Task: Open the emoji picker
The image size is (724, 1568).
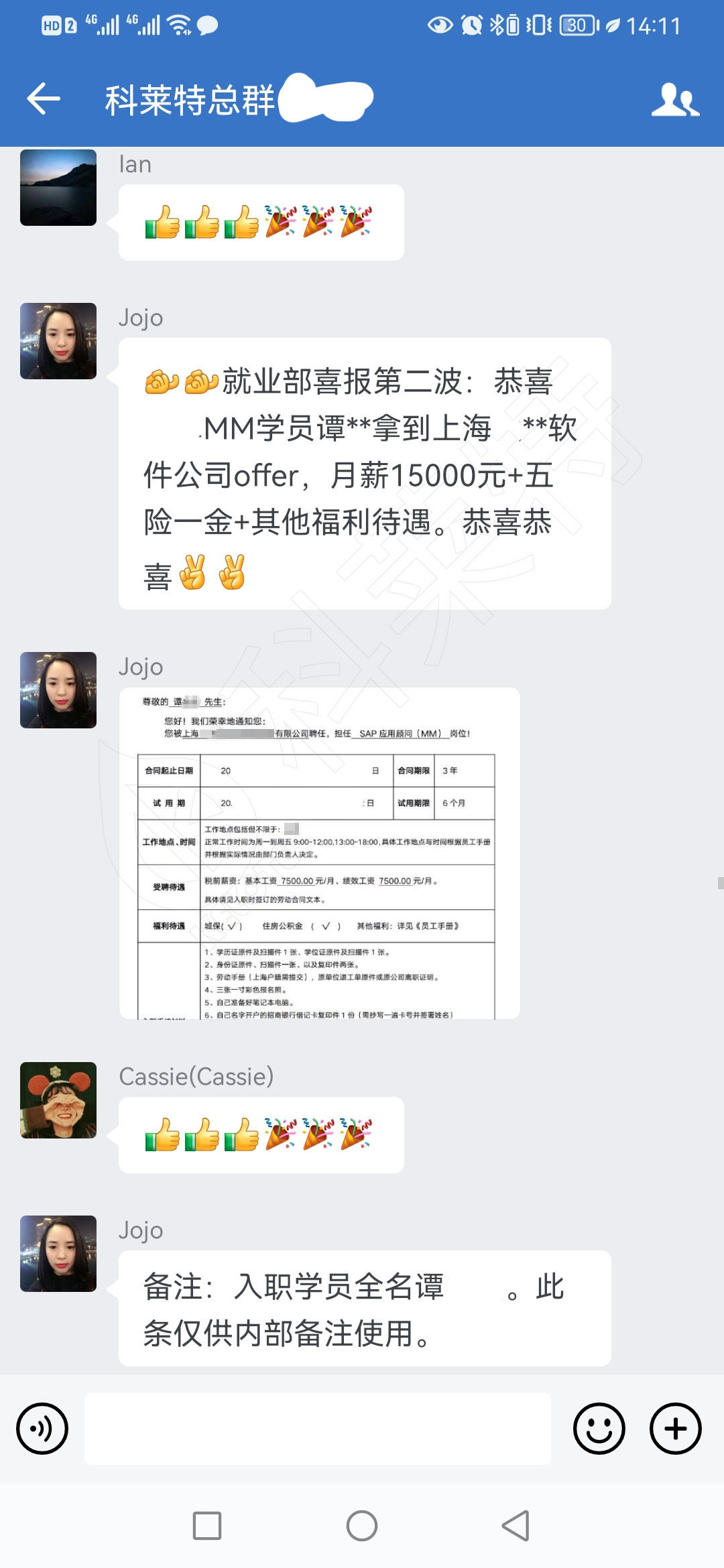Action: 599,1429
